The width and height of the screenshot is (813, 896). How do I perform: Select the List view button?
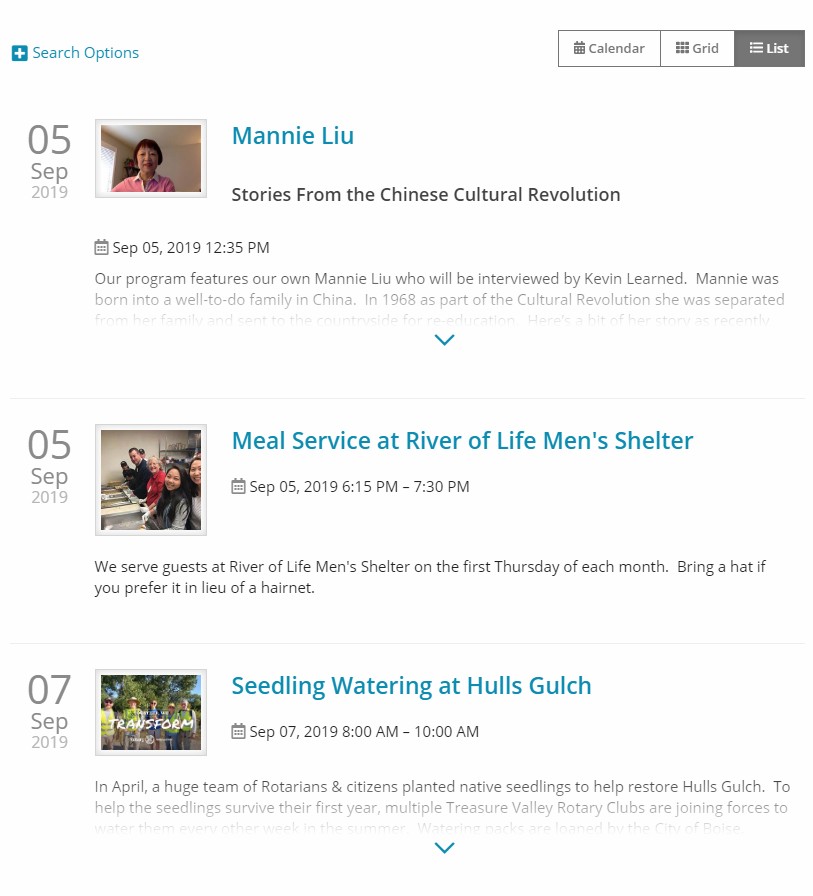pos(769,48)
